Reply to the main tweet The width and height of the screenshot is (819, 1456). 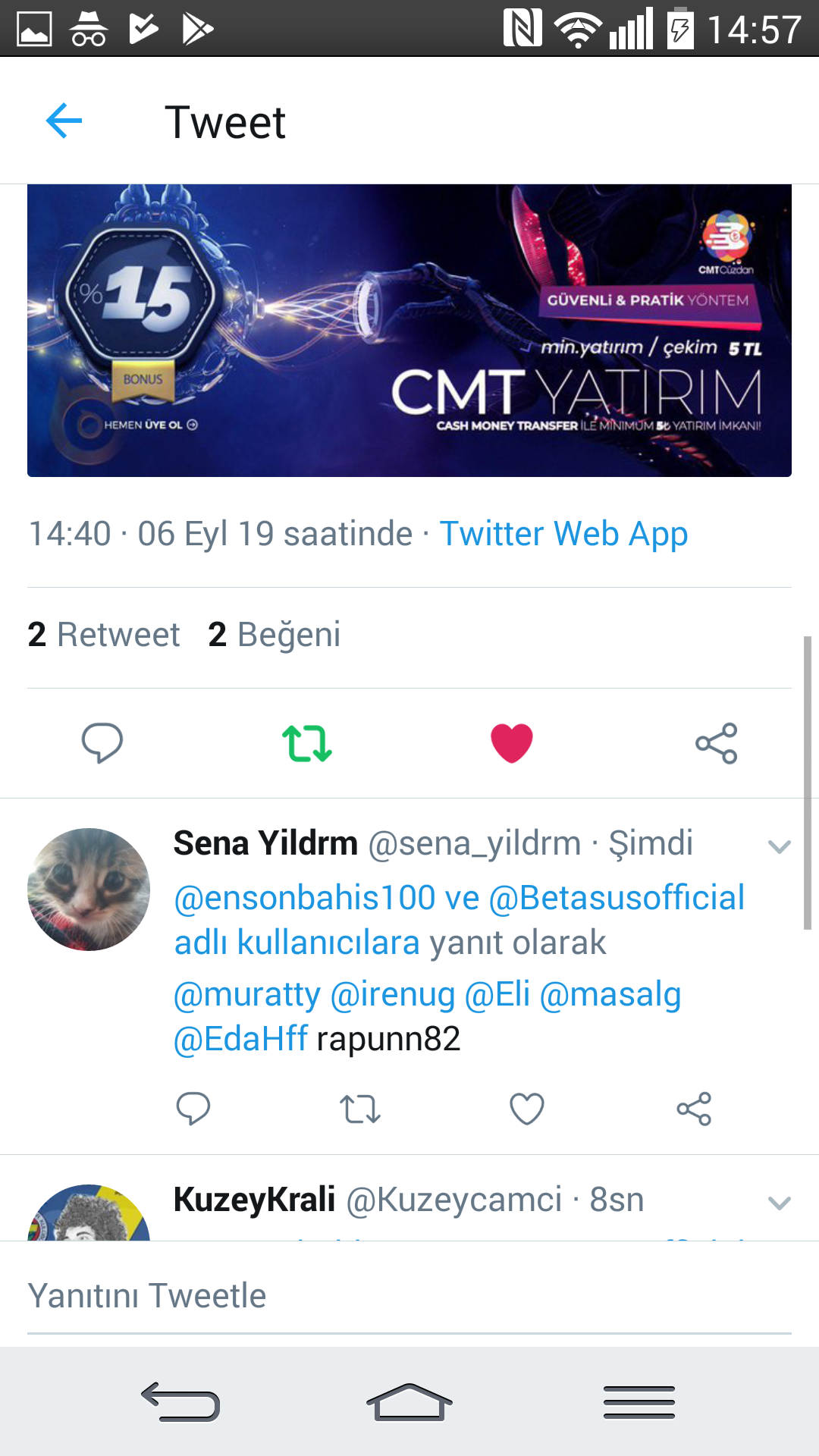pyautogui.click(x=102, y=742)
